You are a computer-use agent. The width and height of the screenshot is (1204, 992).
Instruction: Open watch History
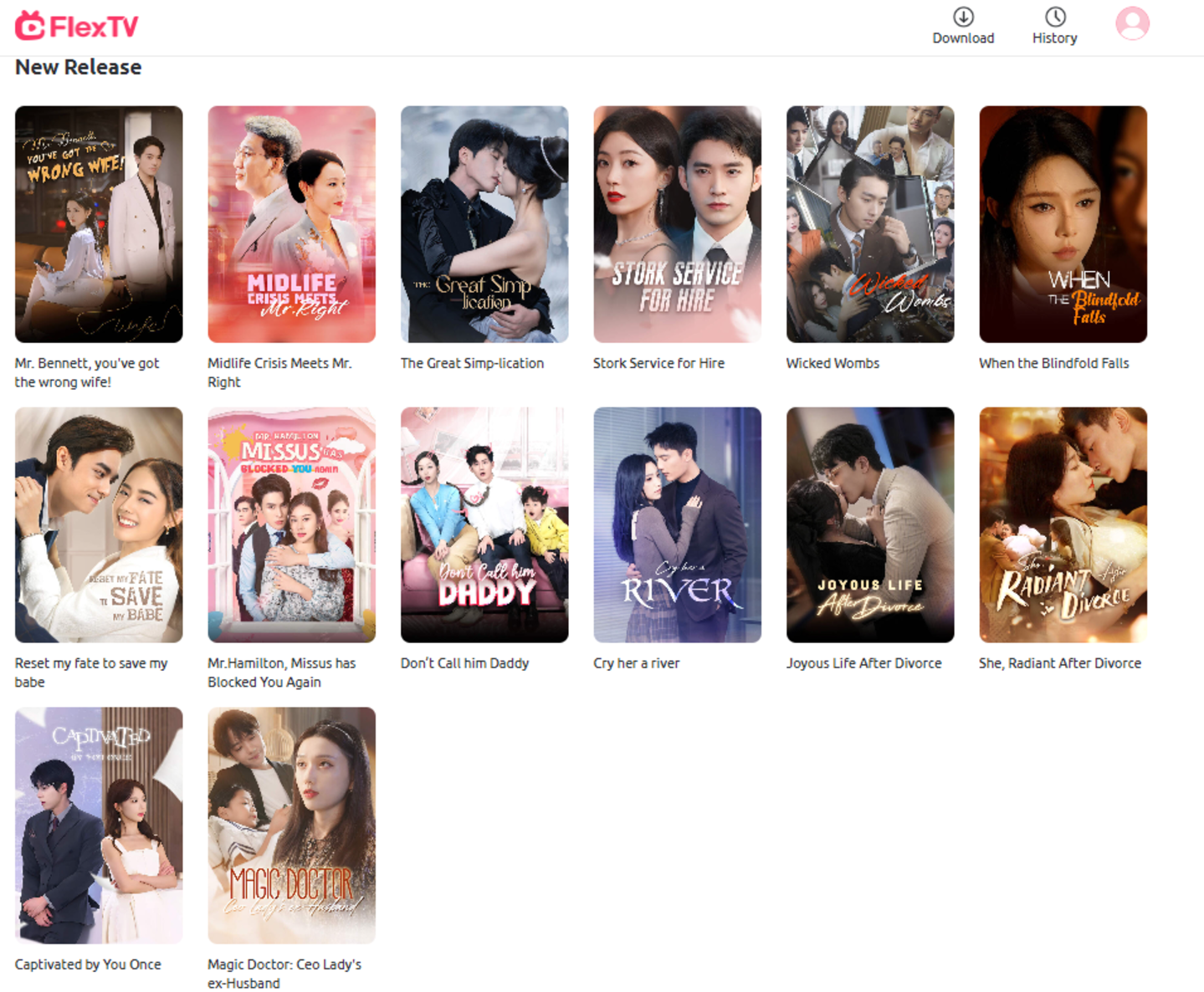click(1054, 26)
